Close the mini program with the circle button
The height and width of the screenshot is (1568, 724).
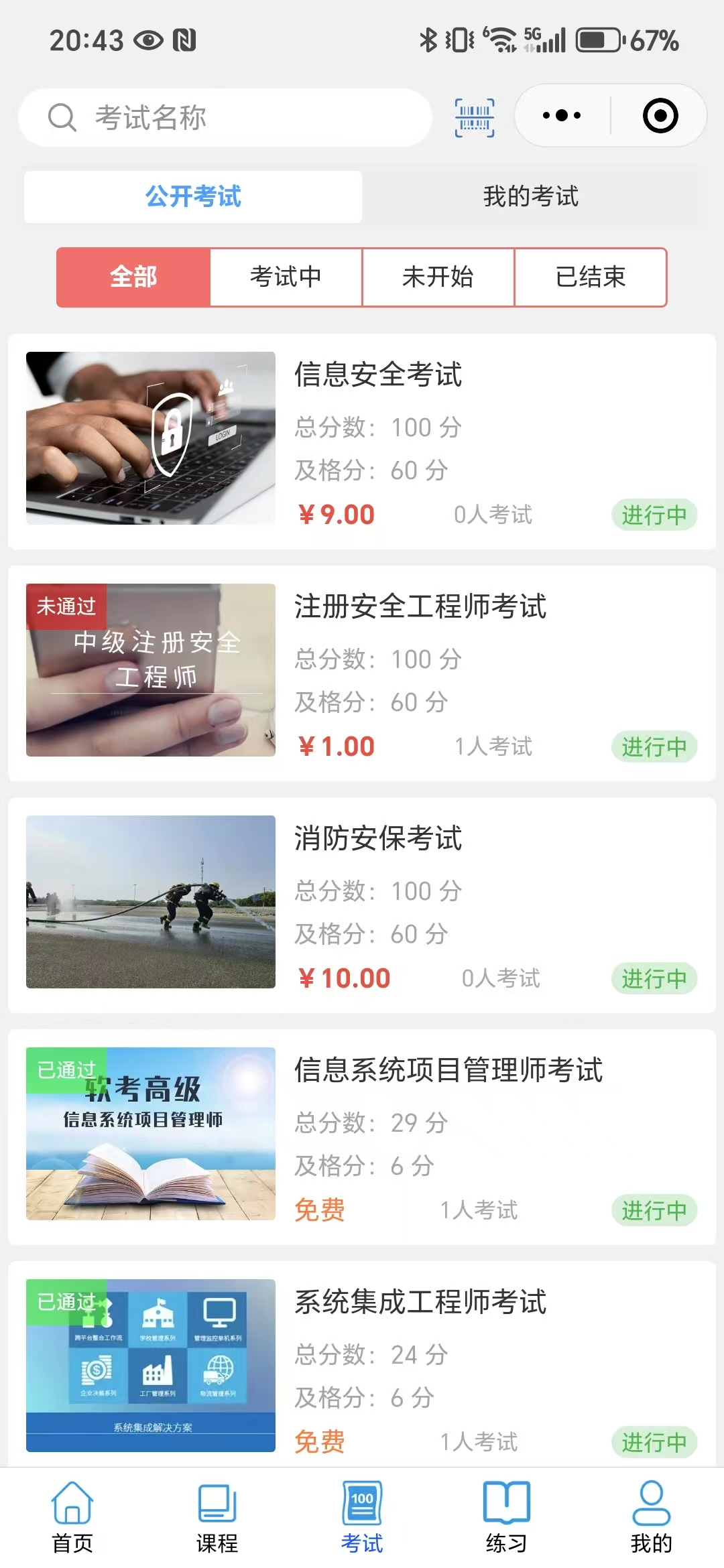click(660, 115)
